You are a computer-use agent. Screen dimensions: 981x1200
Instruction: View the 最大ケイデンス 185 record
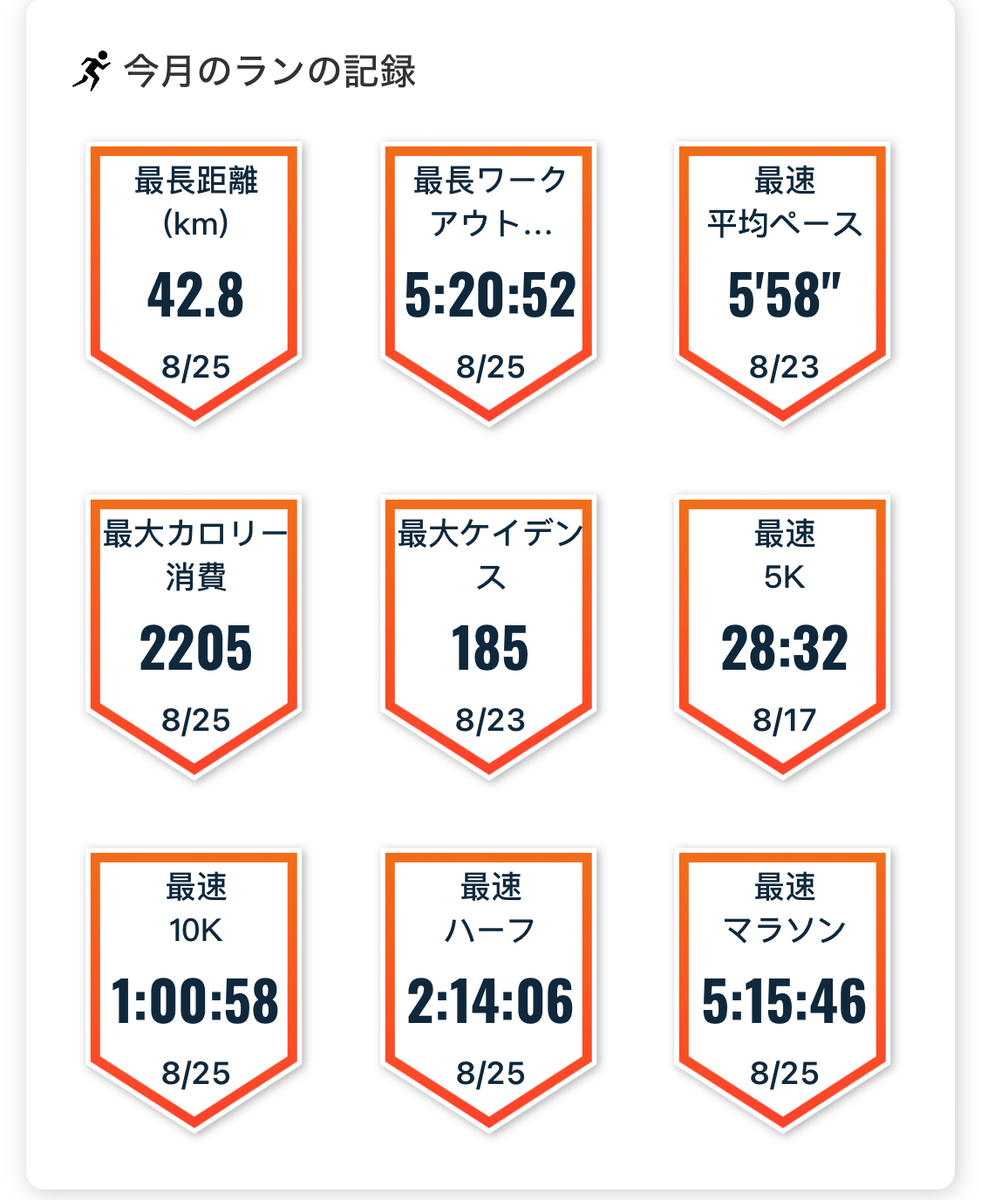coord(490,636)
